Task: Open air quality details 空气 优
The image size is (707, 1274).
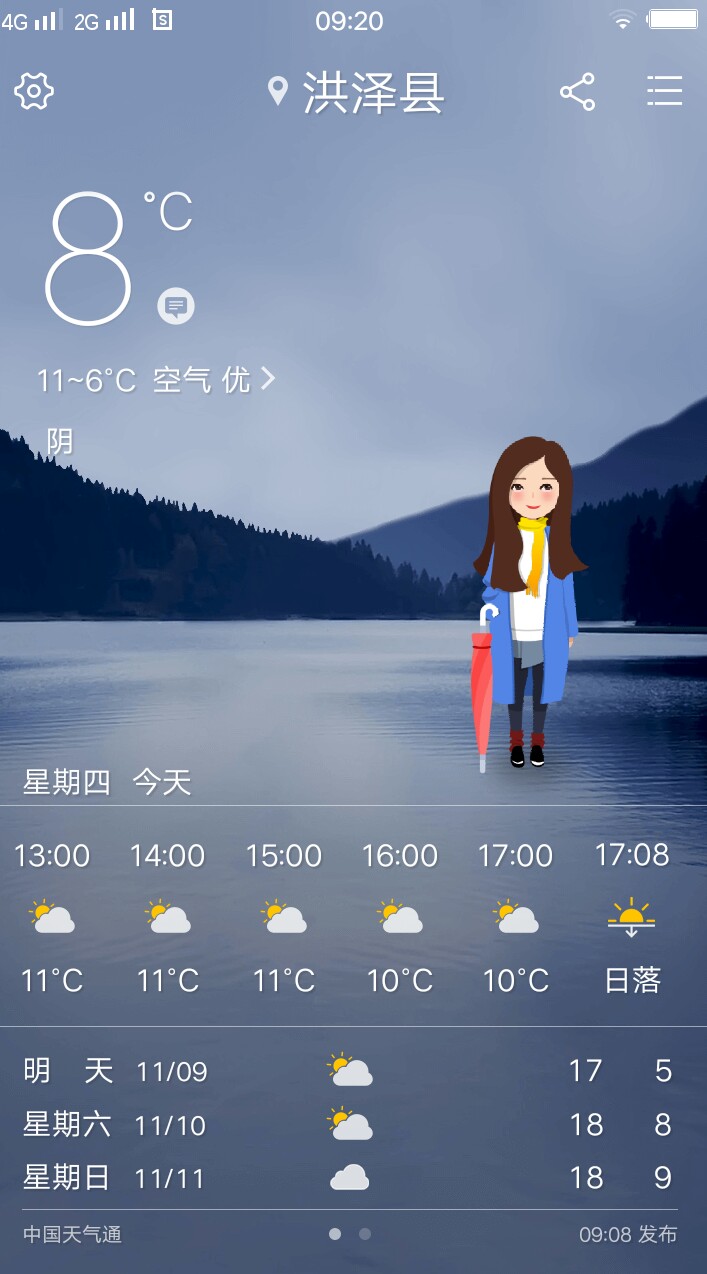Action: (214, 380)
